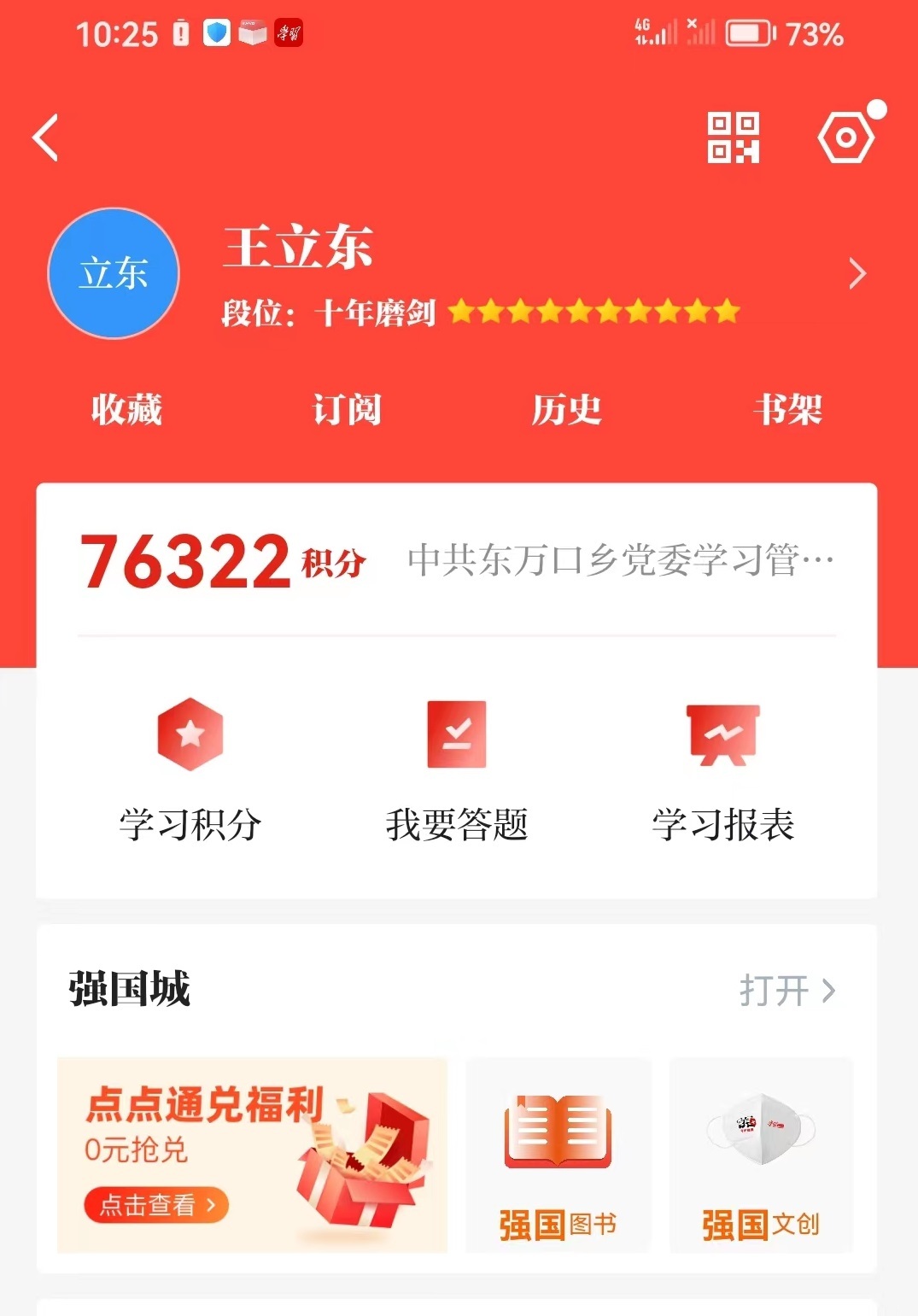Screen dimensions: 918x1316
Task: Open the QR code scanner icon
Action: (x=733, y=137)
